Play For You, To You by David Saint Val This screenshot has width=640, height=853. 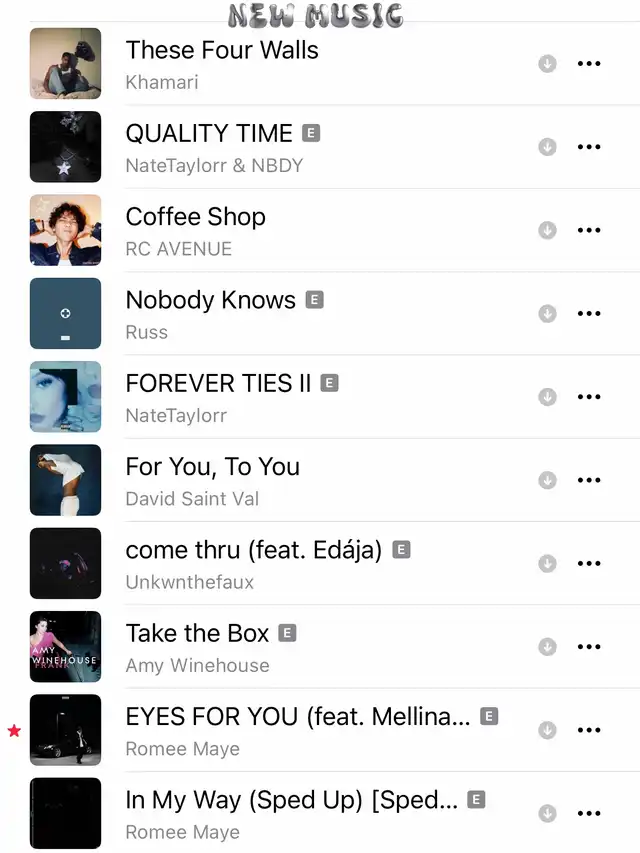212,467
